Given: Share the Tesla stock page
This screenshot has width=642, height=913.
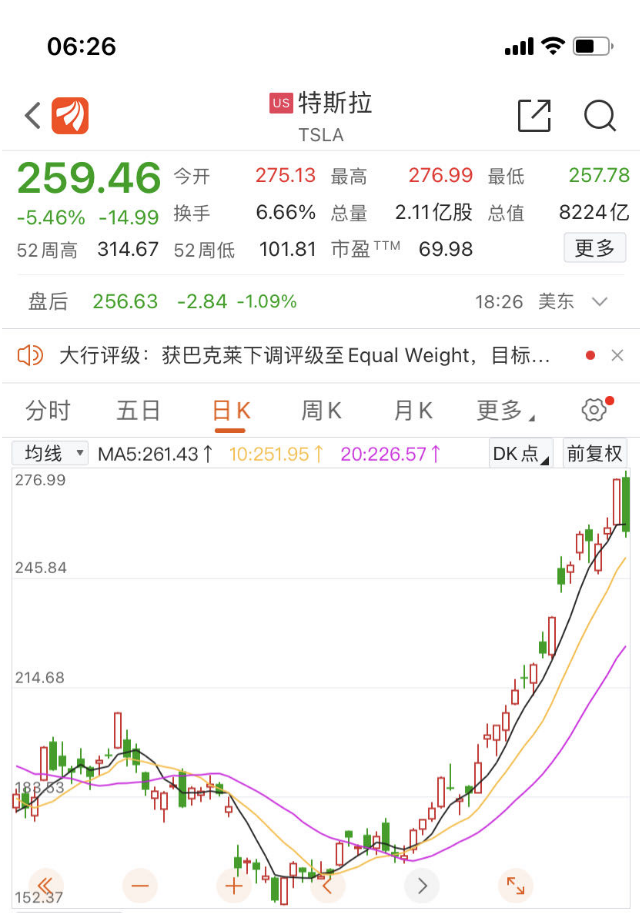Looking at the screenshot, I should pos(534,116).
